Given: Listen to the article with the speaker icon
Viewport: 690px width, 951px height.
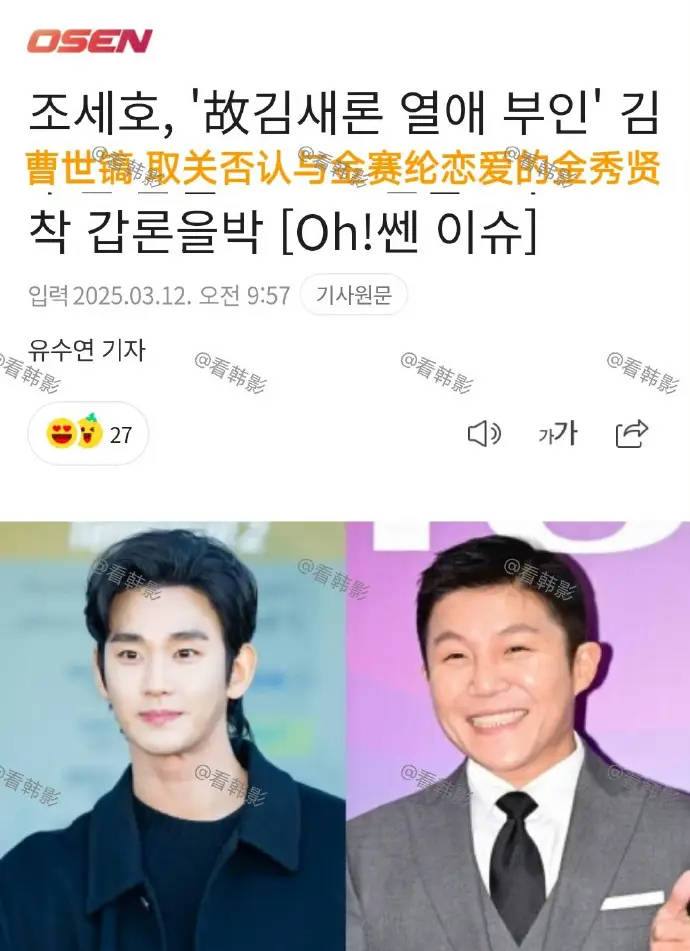Looking at the screenshot, I should point(484,433).
